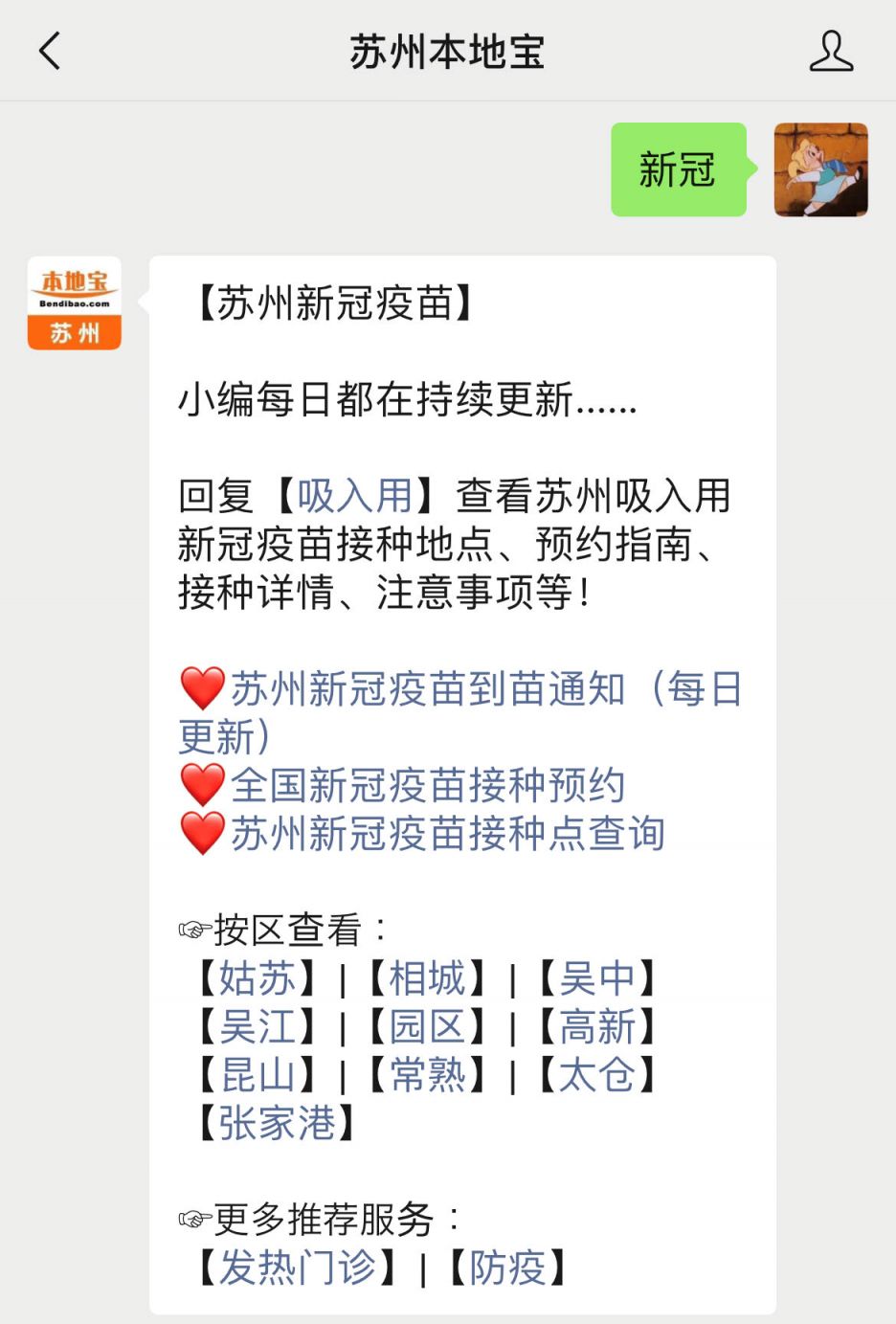
Task: Select the 相城 district link
Action: 427,978
